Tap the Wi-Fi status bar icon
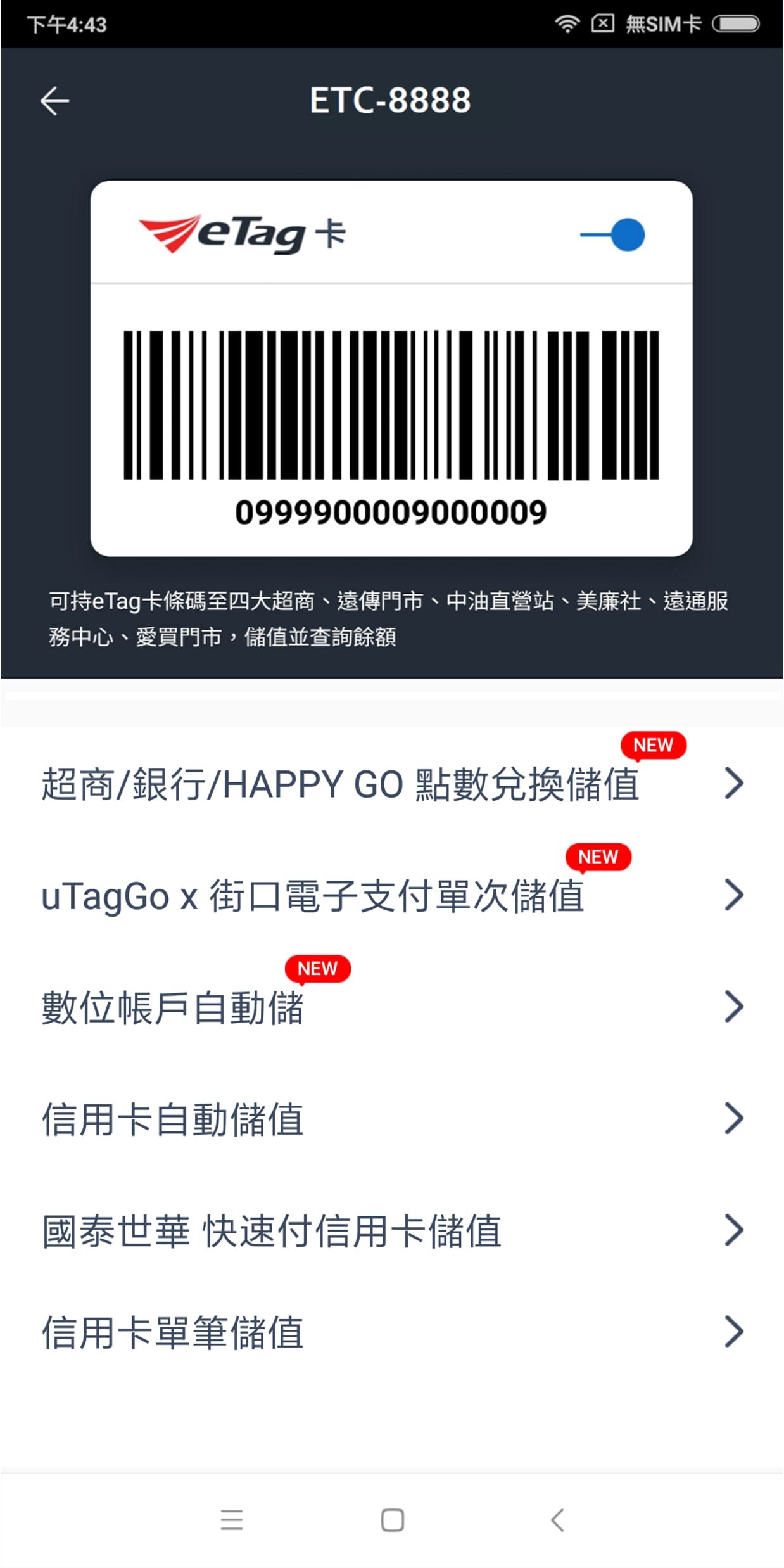This screenshot has height=1568, width=784. (x=568, y=23)
